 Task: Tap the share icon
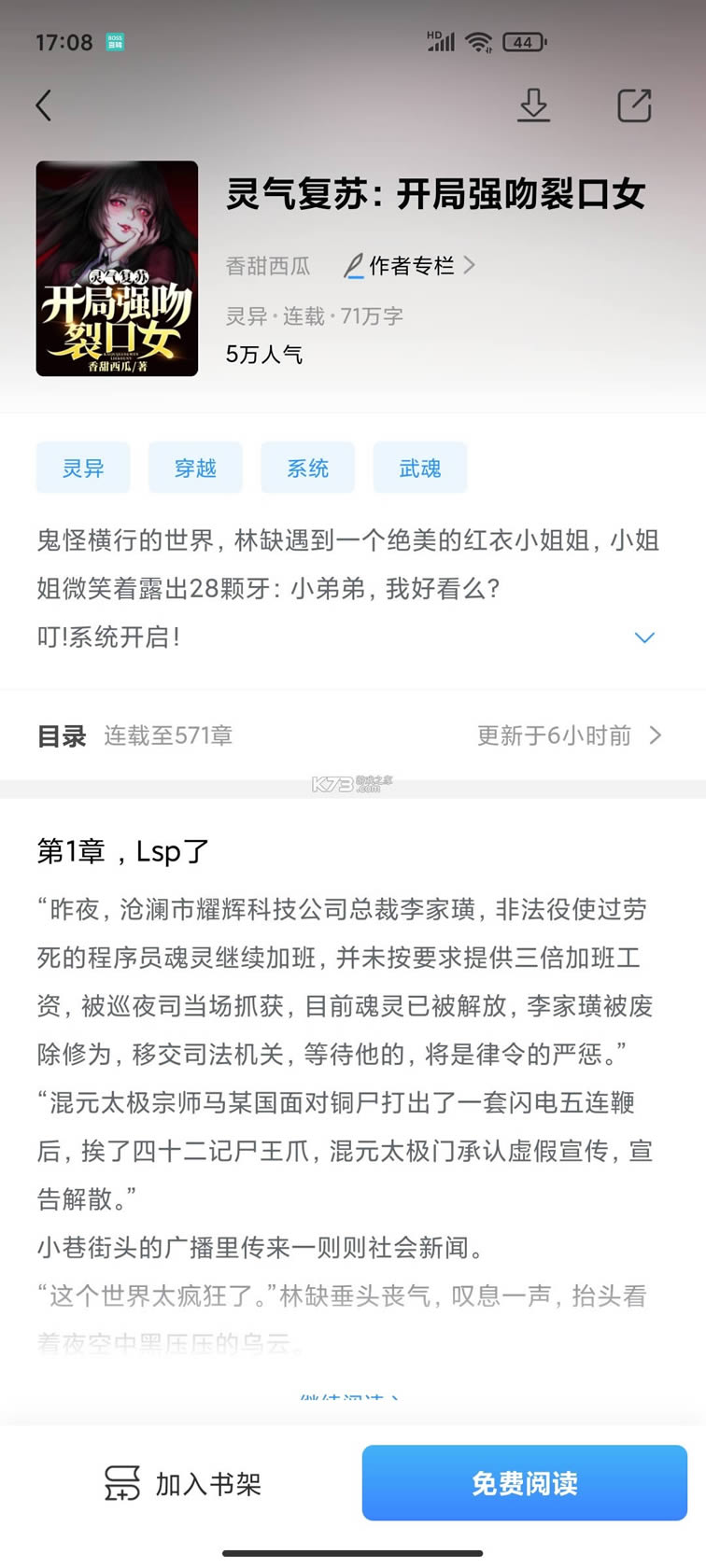(x=635, y=105)
